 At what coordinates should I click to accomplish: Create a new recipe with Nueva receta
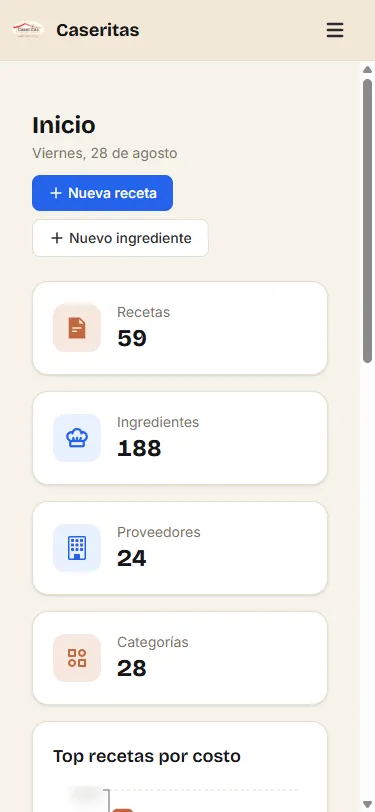click(103, 193)
